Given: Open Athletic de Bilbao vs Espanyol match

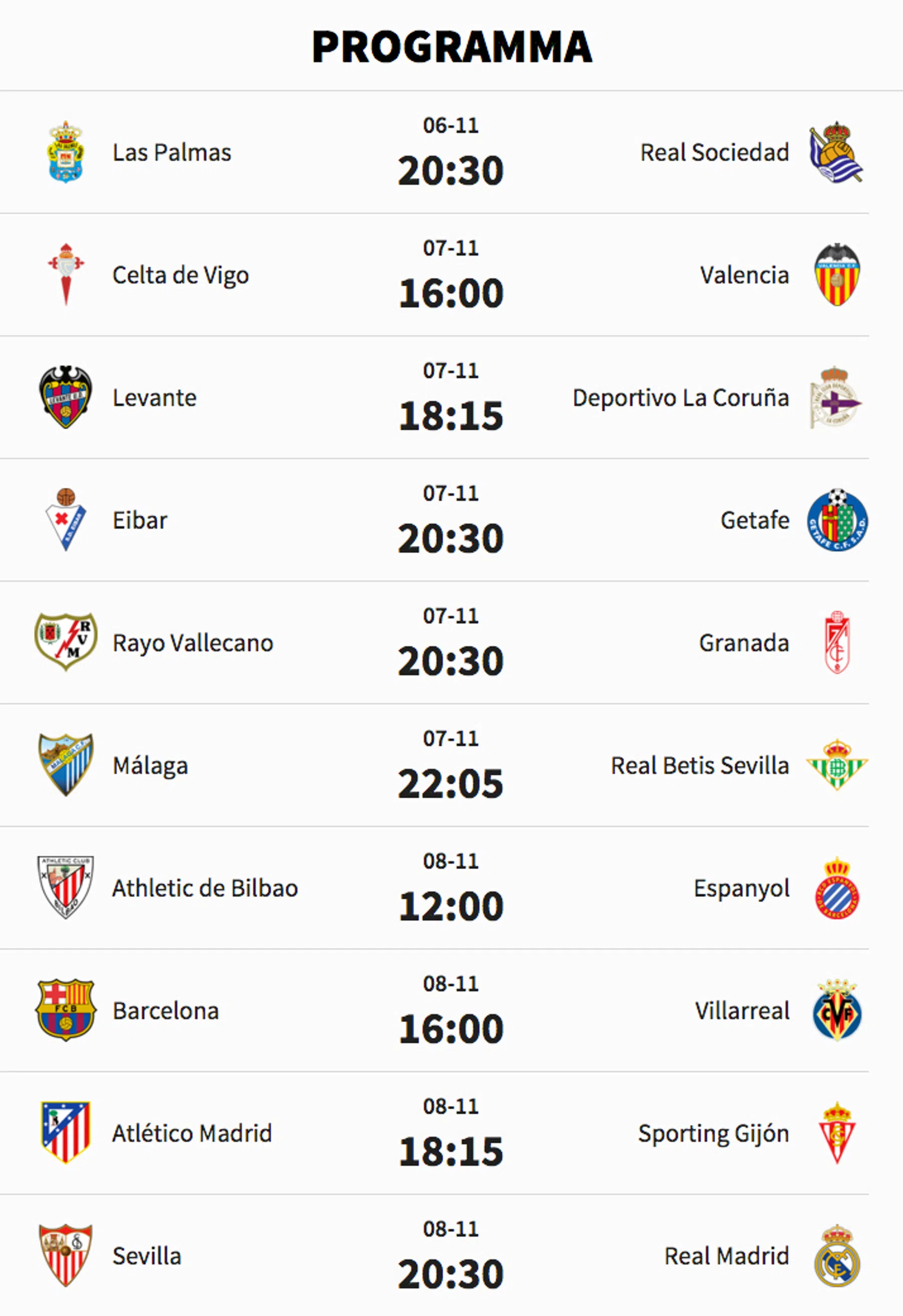Looking at the screenshot, I should click(450, 888).
